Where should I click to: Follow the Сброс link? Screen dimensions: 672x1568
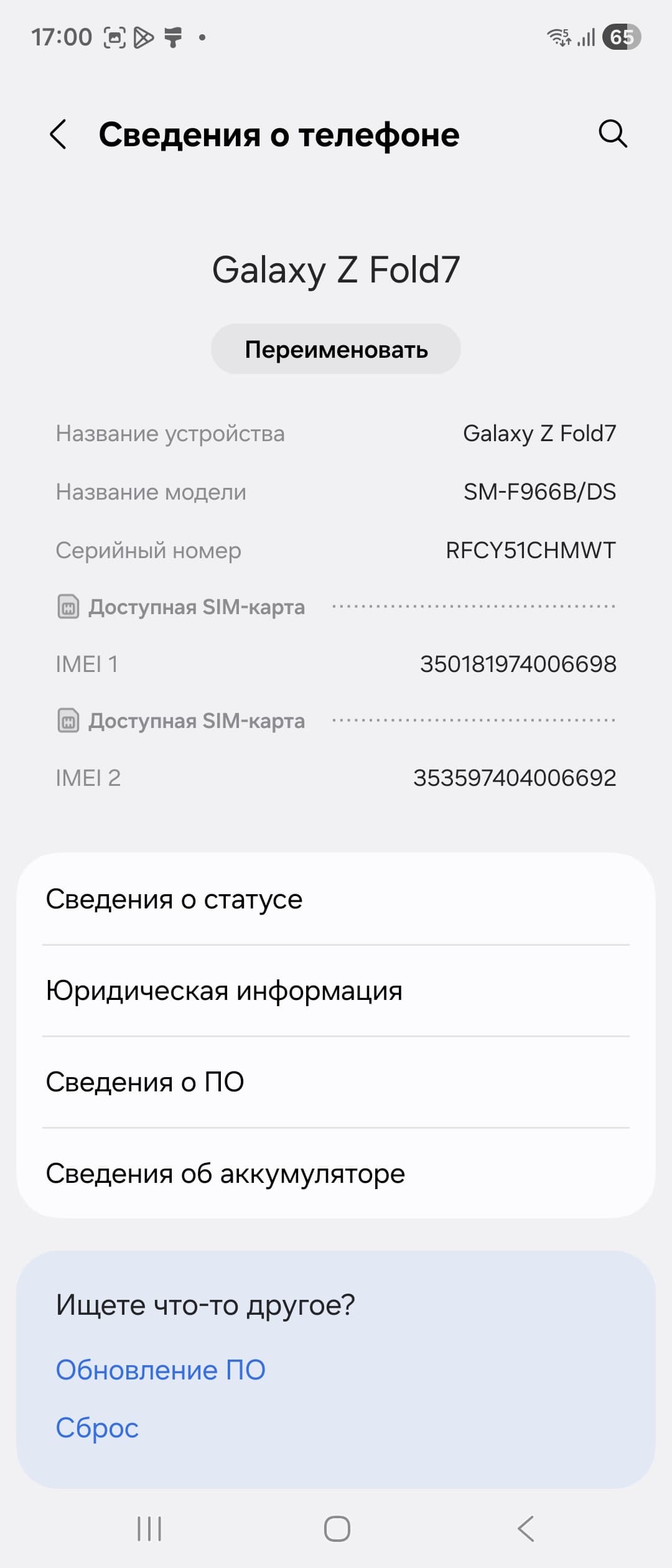(x=97, y=1428)
